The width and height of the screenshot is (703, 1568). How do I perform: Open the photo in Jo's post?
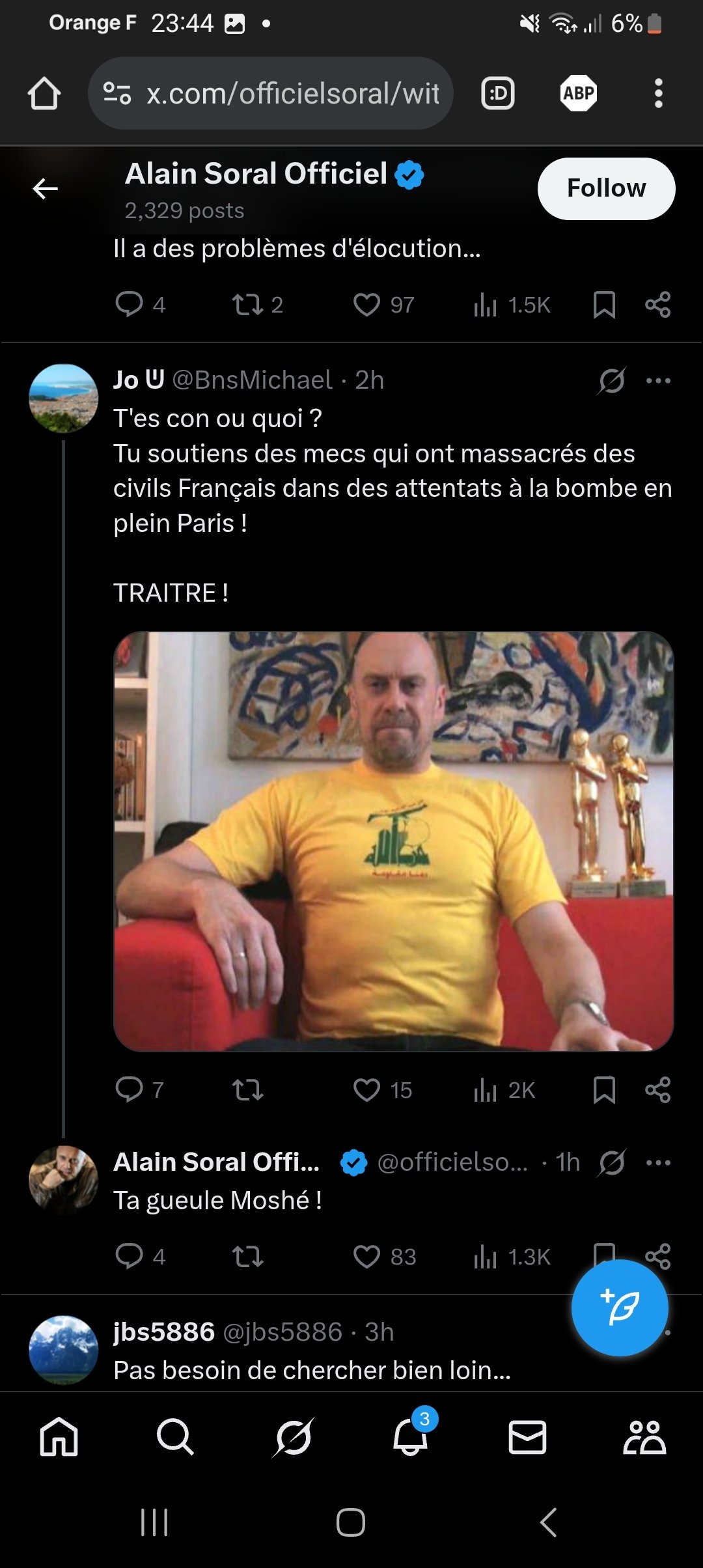394,841
